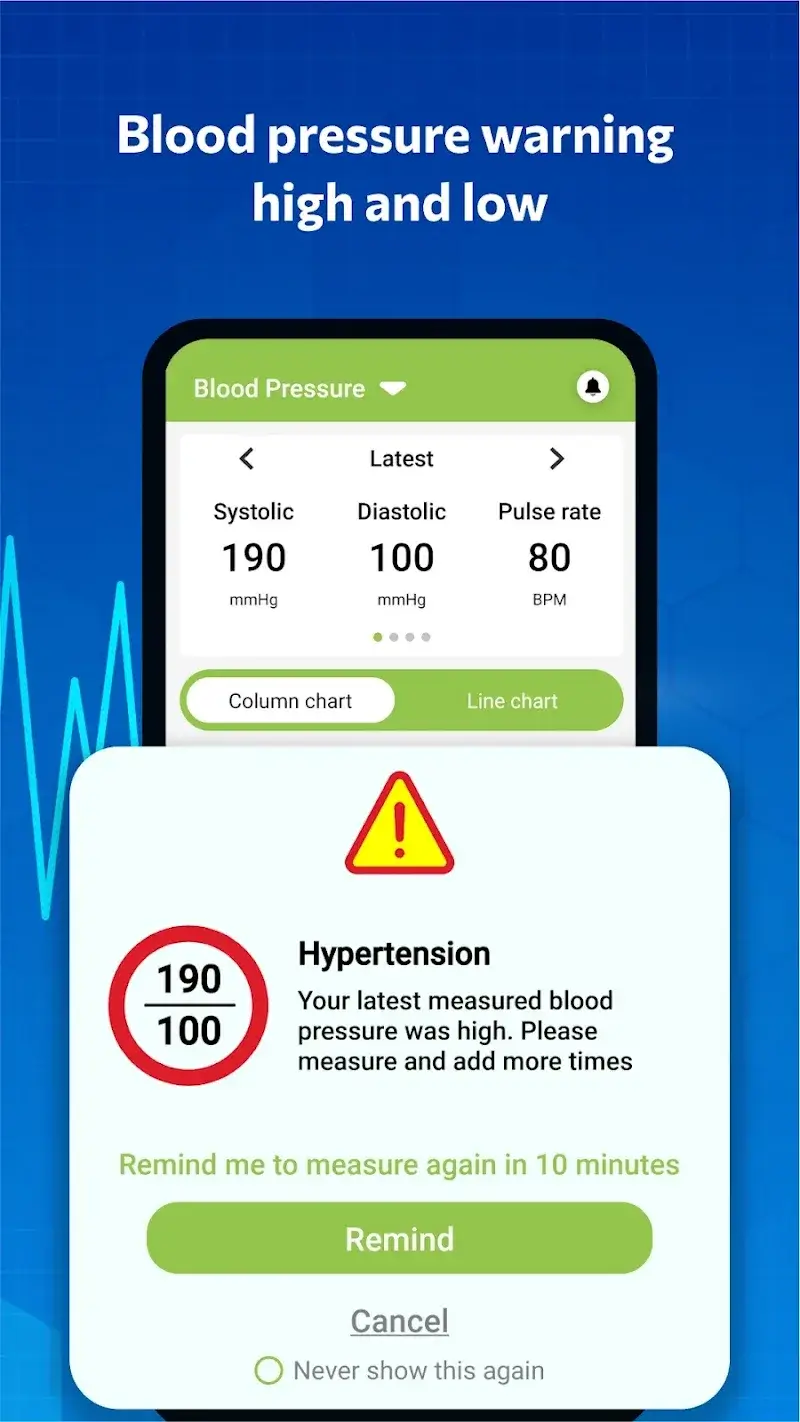Open notifications via the bell icon
800x1422 pixels.
click(x=592, y=387)
